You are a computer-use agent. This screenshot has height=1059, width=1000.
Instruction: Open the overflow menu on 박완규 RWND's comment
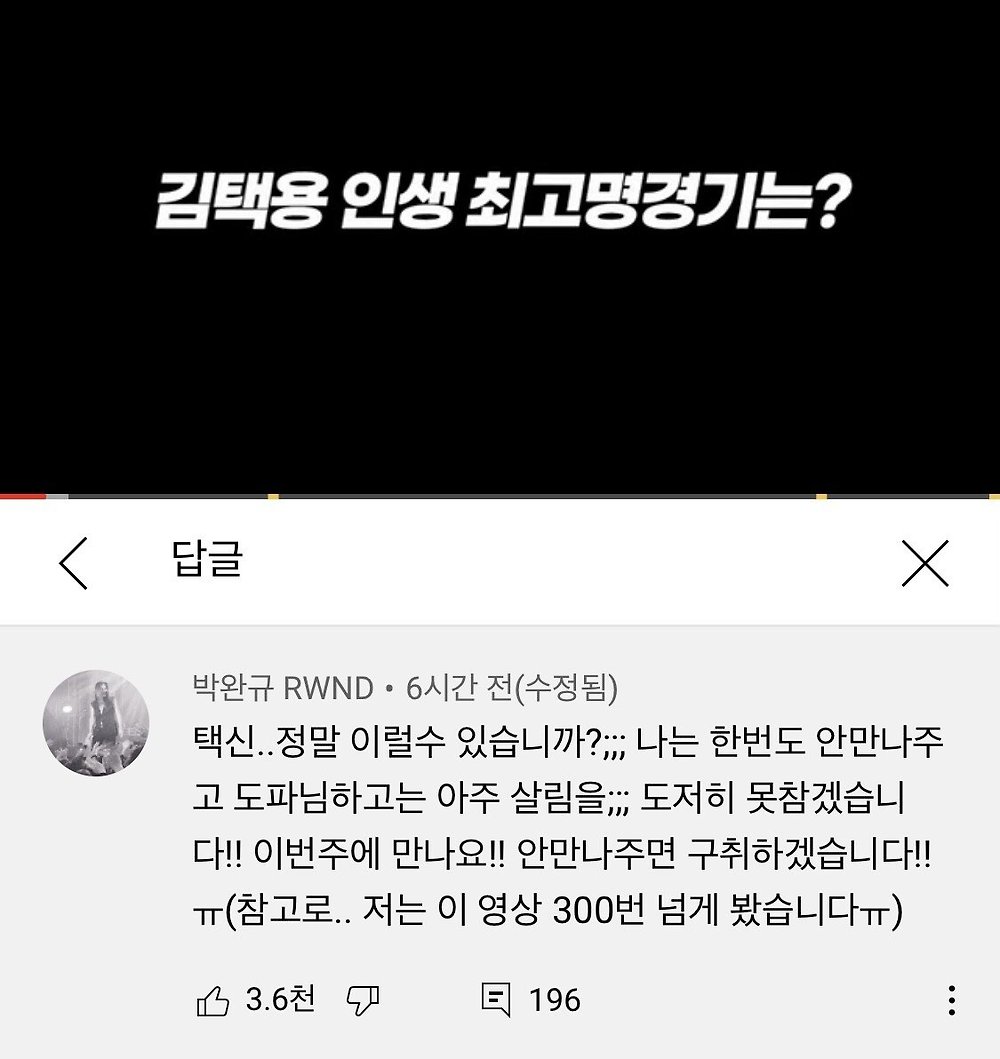[x=951, y=1000]
